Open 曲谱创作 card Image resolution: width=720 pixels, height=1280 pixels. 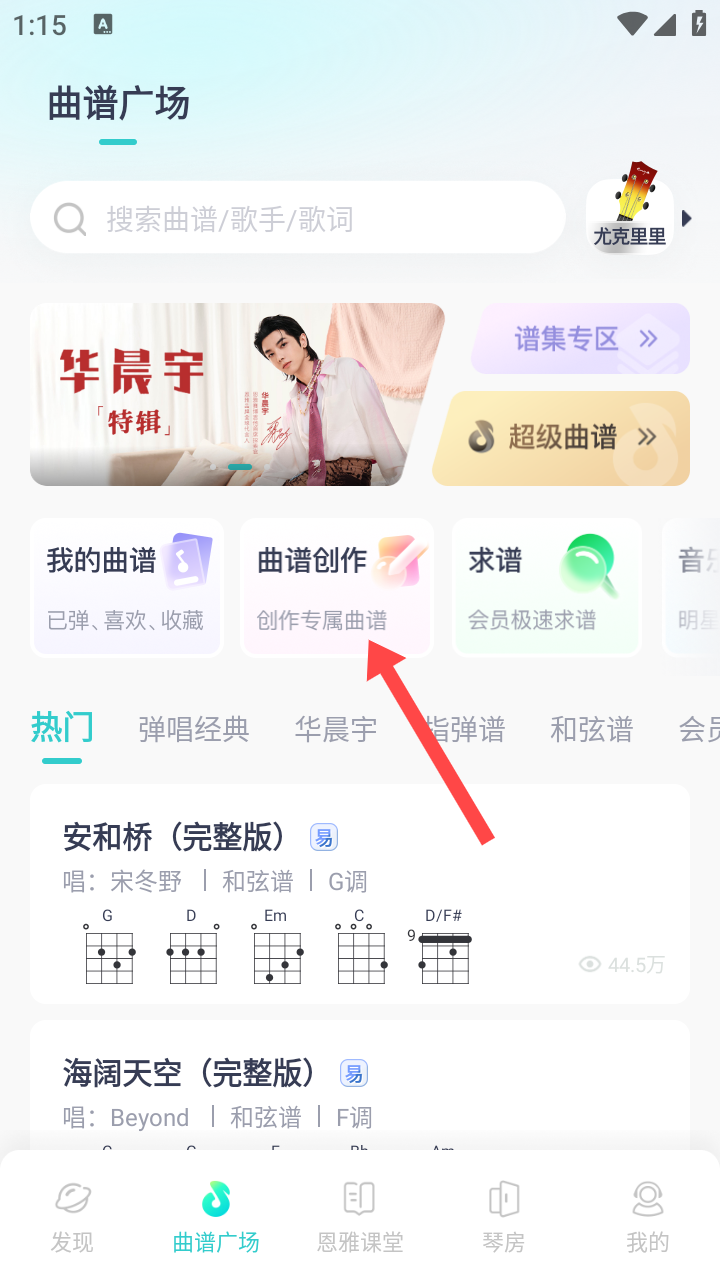(x=336, y=587)
